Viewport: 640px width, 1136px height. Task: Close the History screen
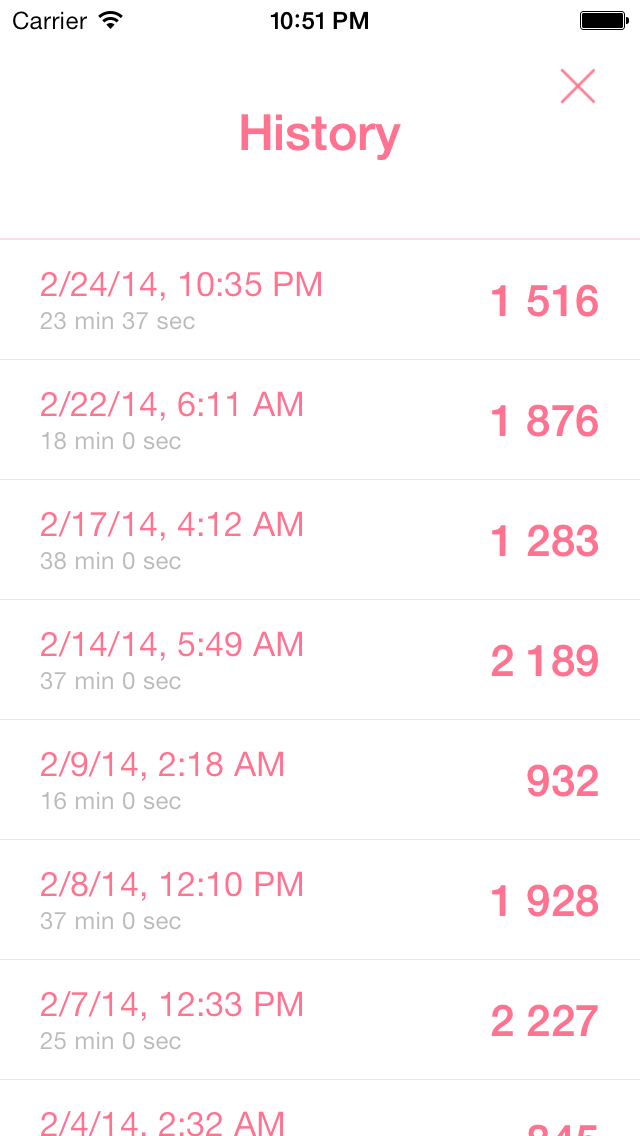(x=578, y=87)
